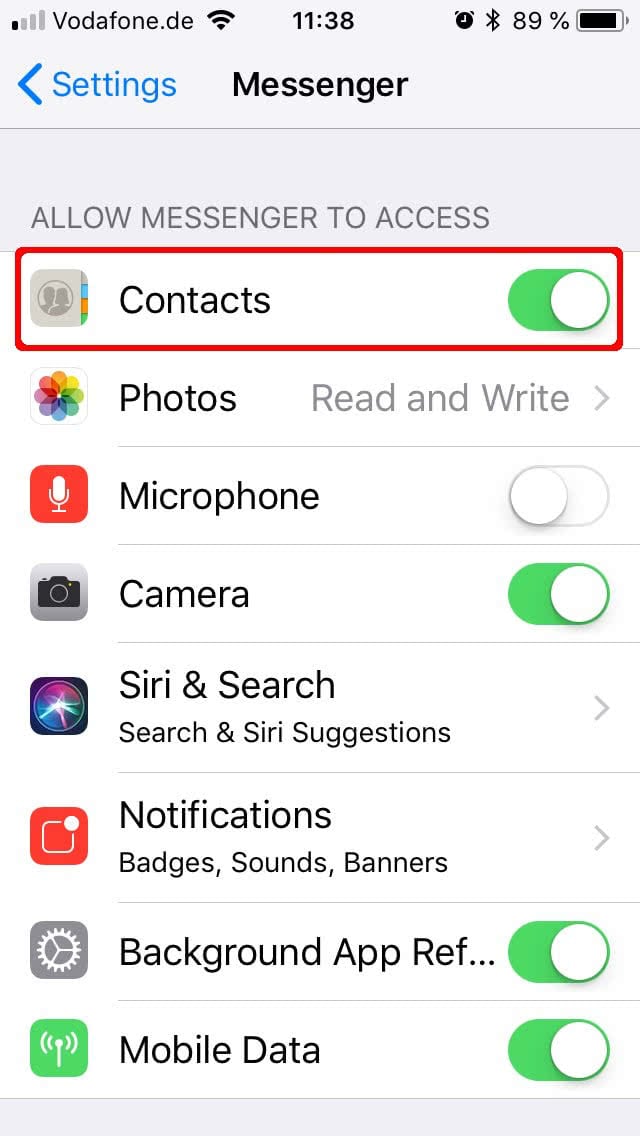Image resolution: width=640 pixels, height=1136 pixels.
Task: Switch off Camera access
Action: (x=558, y=594)
